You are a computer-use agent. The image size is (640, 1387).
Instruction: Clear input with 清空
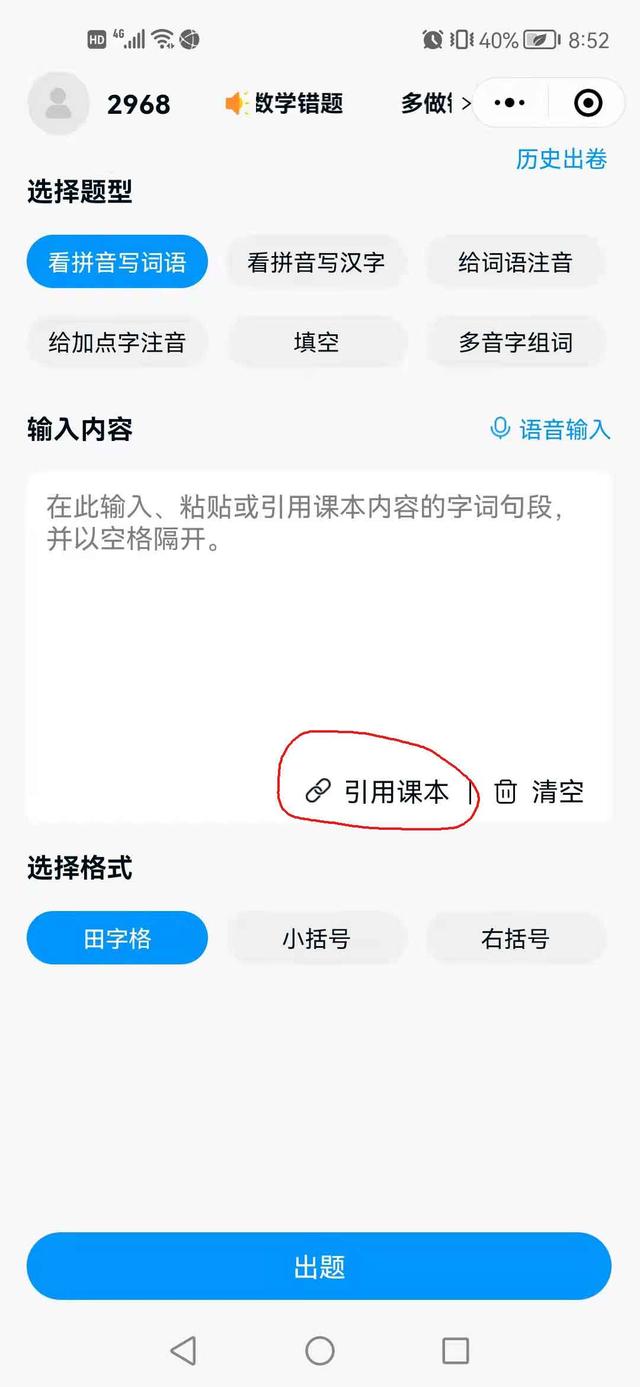[539, 792]
